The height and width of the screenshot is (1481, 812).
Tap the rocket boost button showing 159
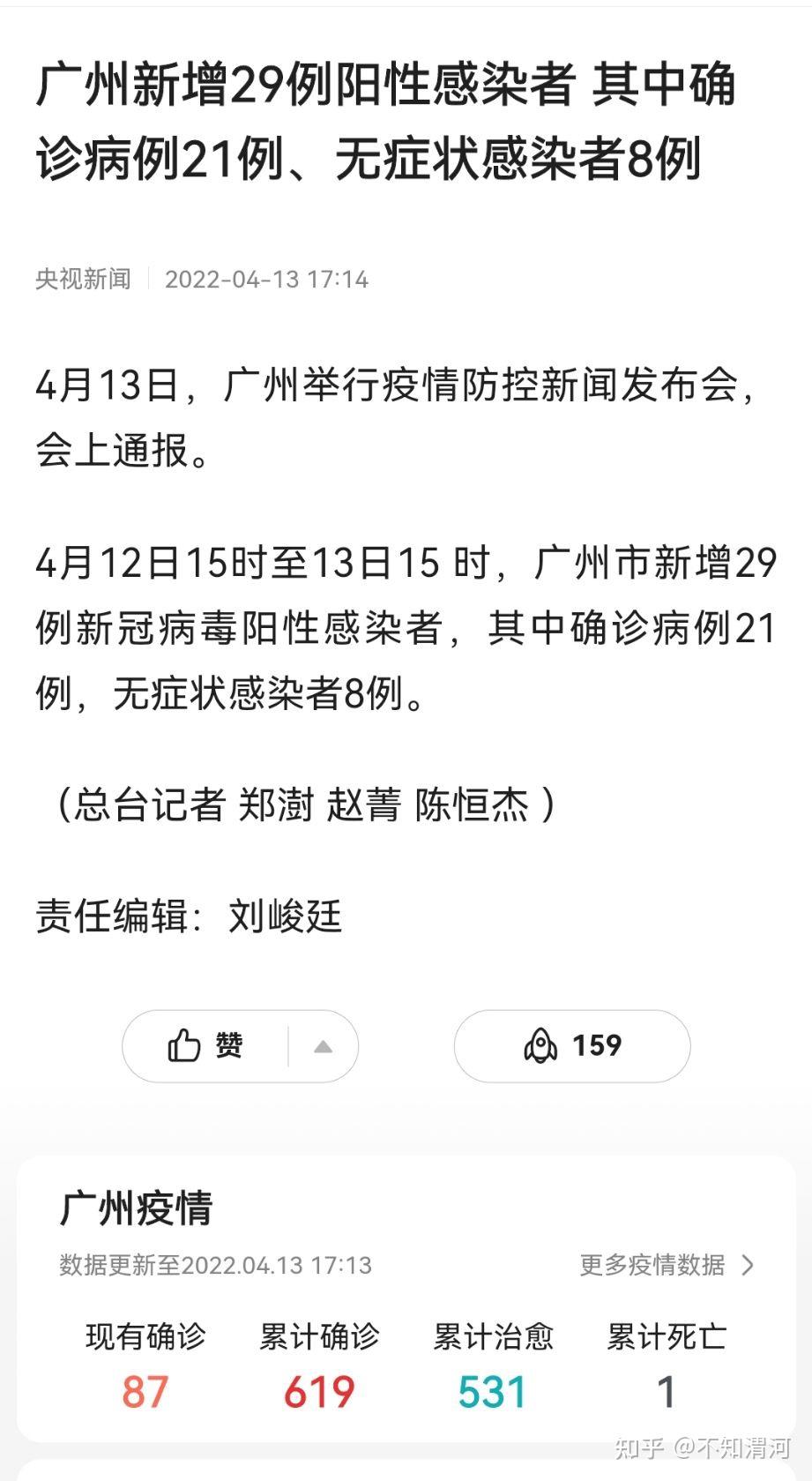coord(572,1046)
